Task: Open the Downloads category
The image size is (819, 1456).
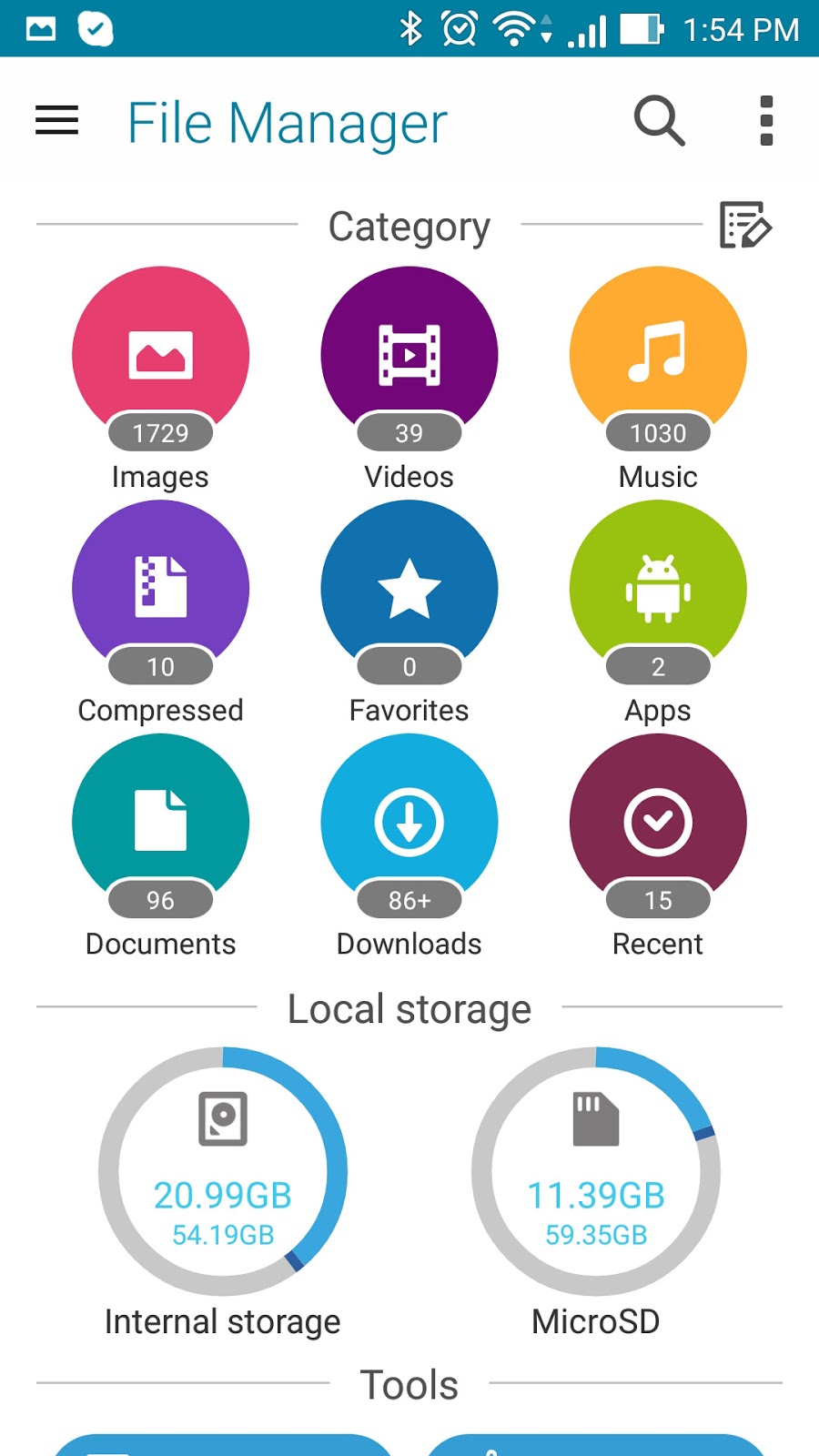Action: pos(409,822)
